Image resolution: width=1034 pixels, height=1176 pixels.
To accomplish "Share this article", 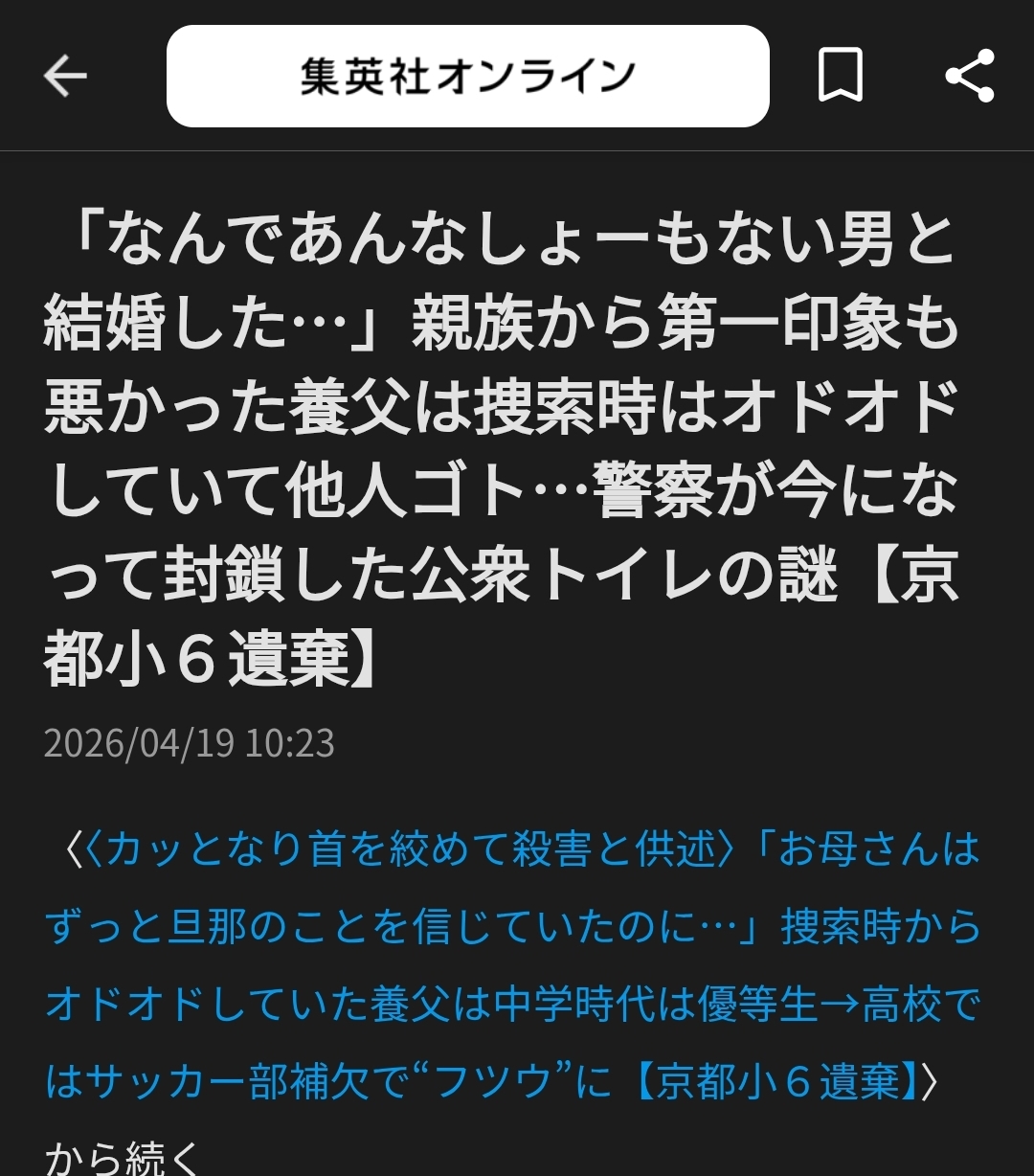I will (x=969, y=77).
